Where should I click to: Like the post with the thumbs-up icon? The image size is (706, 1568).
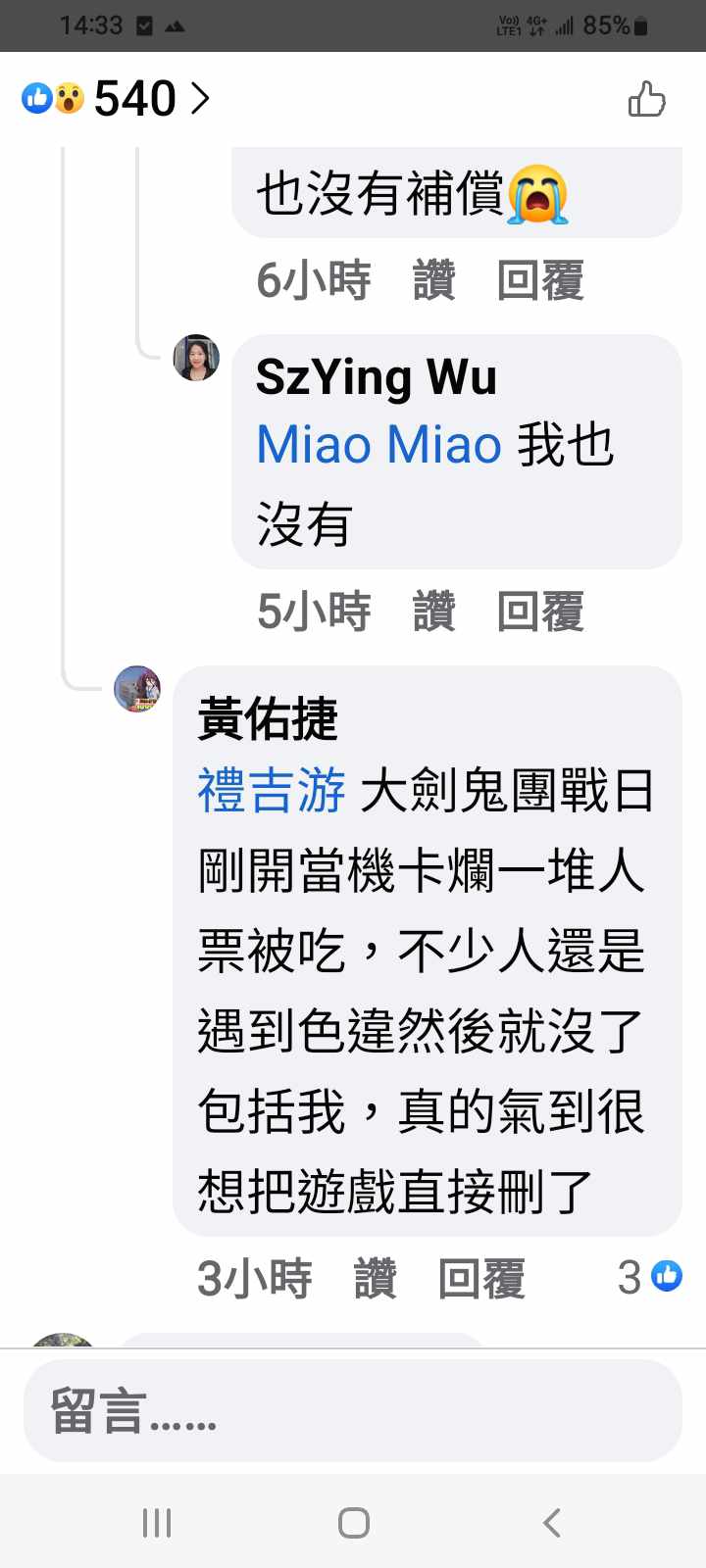[646, 99]
